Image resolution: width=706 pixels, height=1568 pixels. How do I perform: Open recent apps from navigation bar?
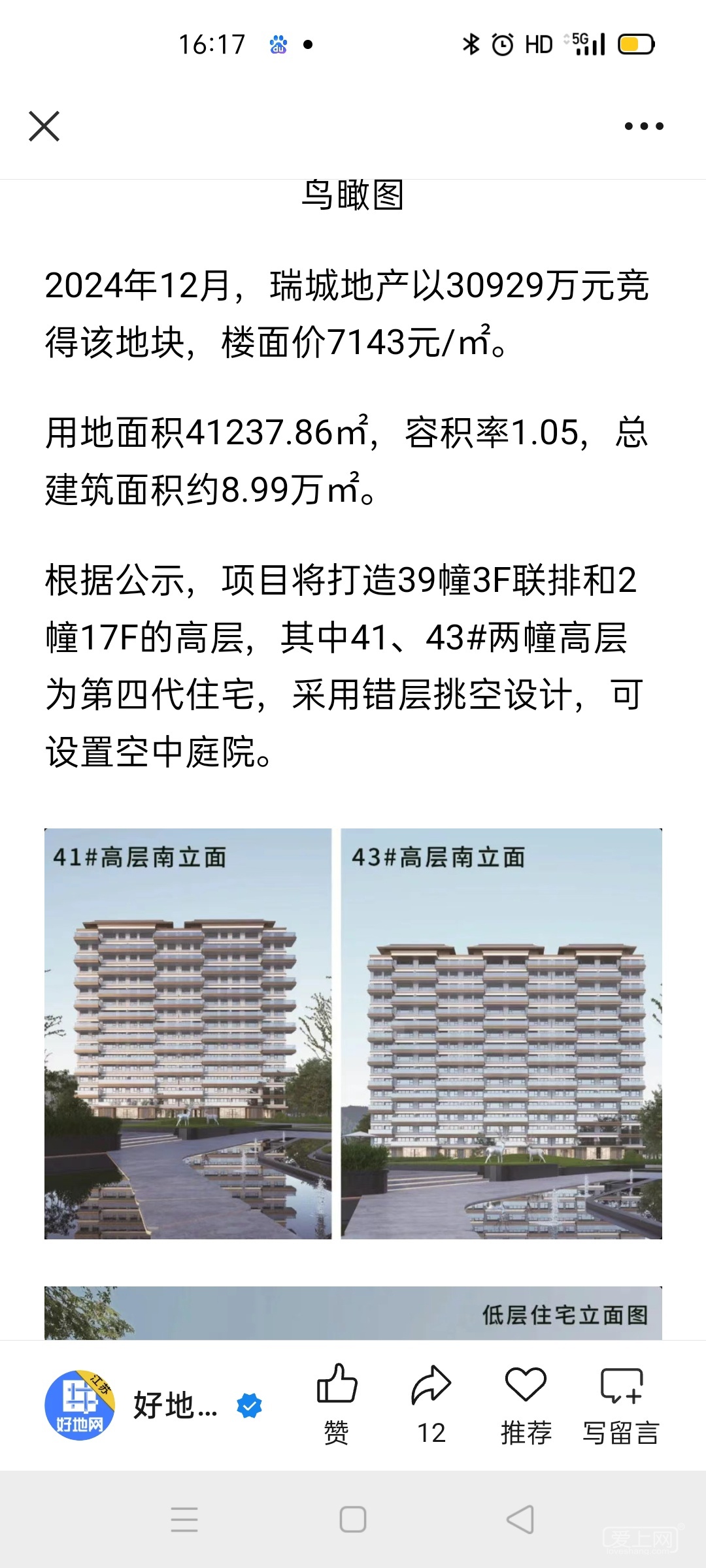(x=184, y=1519)
